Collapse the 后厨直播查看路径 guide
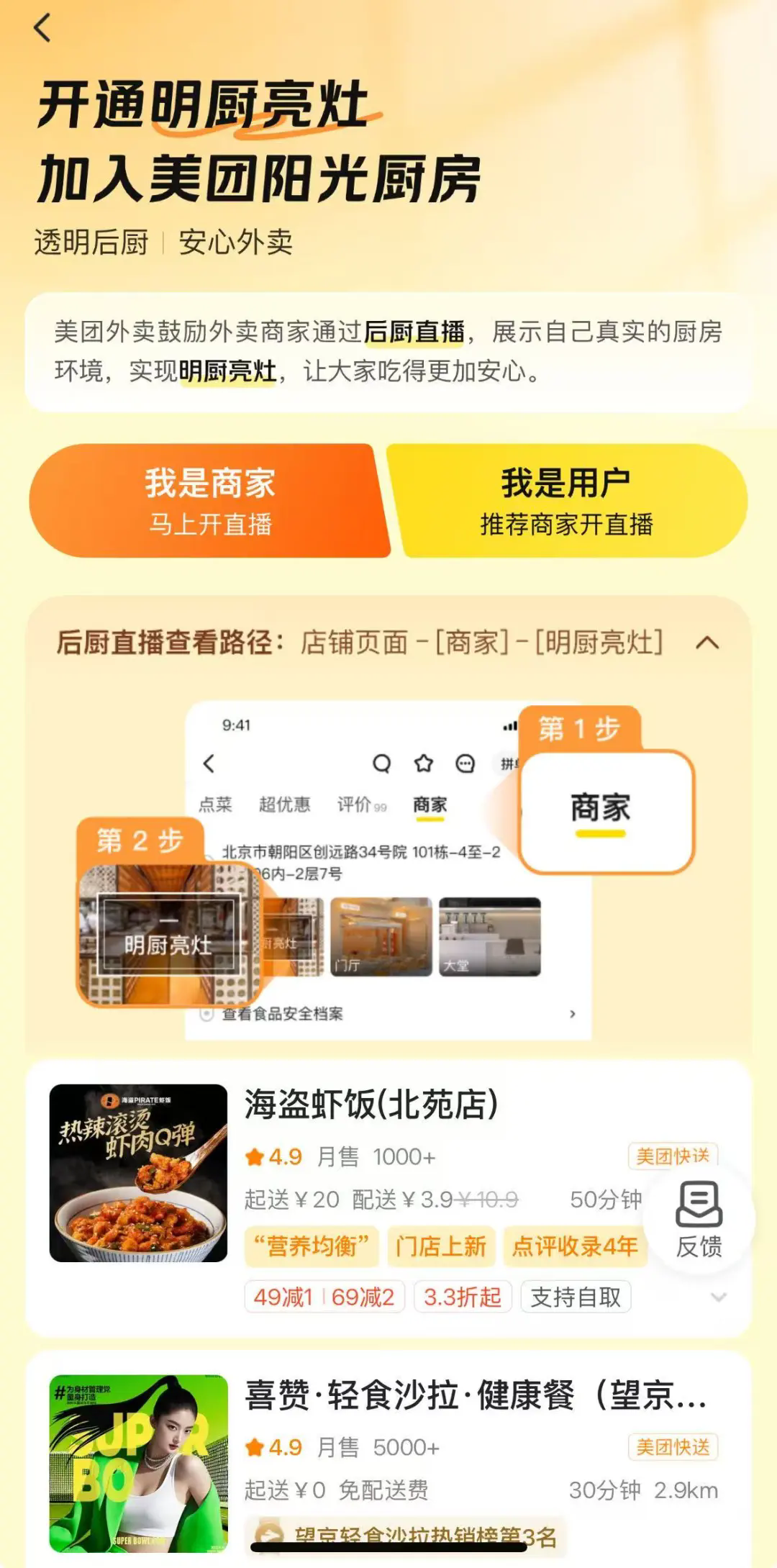777x1568 pixels. click(x=707, y=643)
